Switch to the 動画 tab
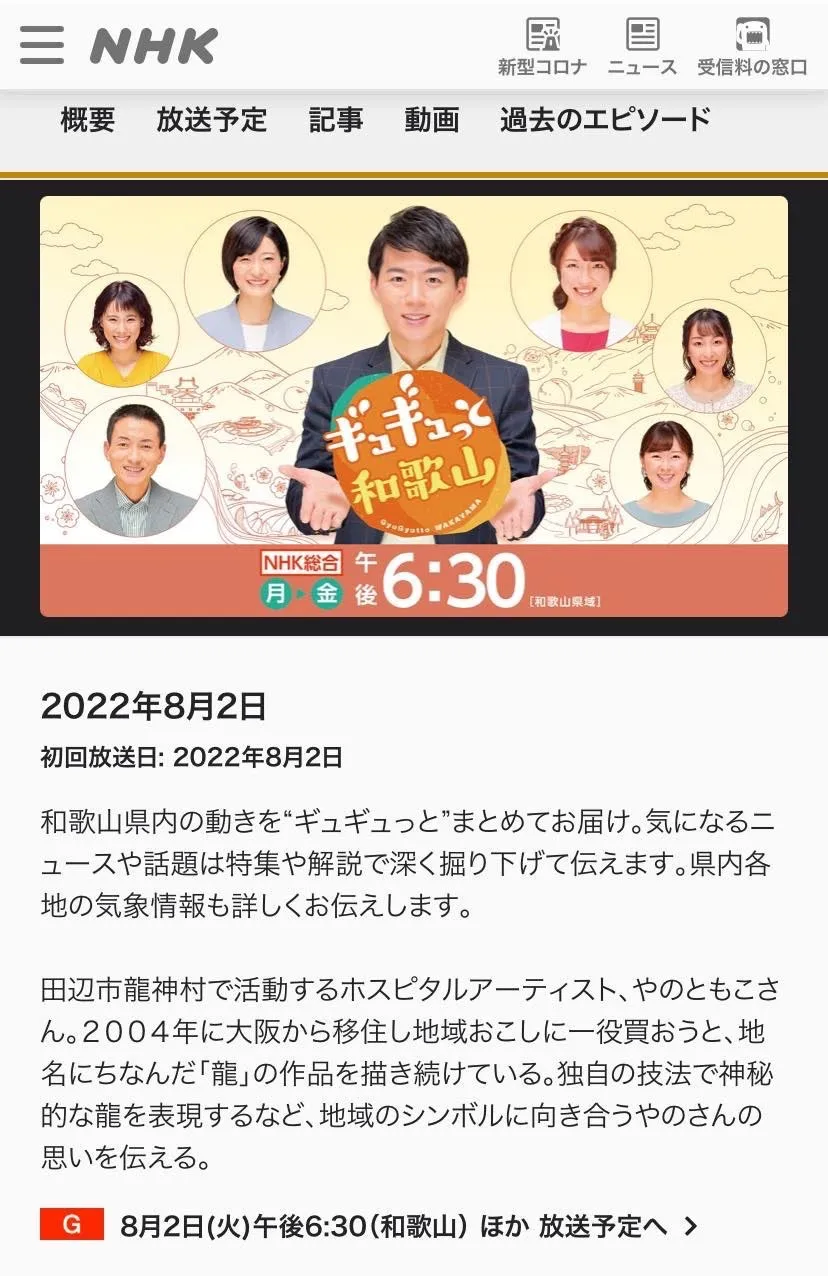 [432, 120]
